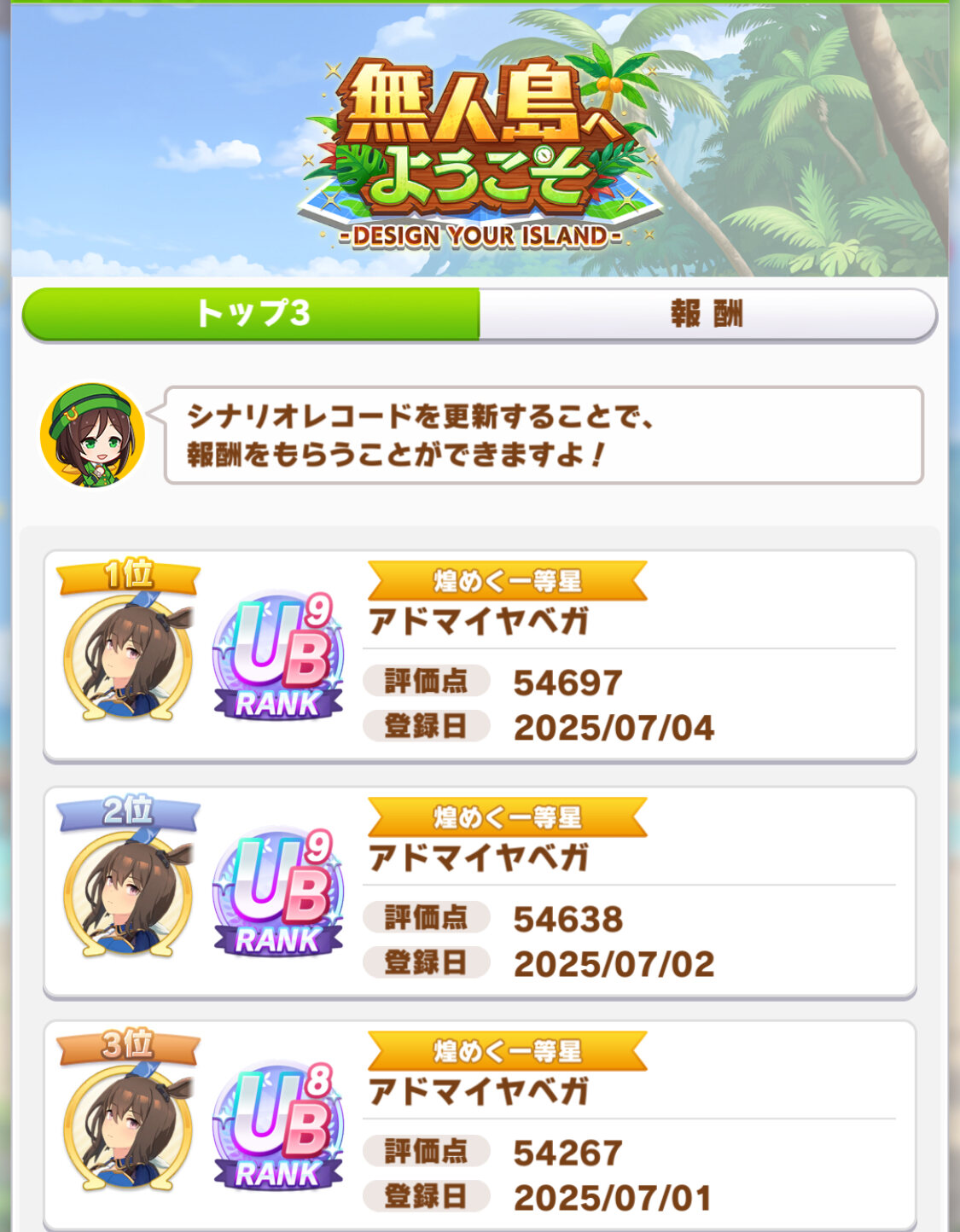Switch to the トップ3 tab
Viewport: 960px width, 1232px height.
tap(252, 314)
